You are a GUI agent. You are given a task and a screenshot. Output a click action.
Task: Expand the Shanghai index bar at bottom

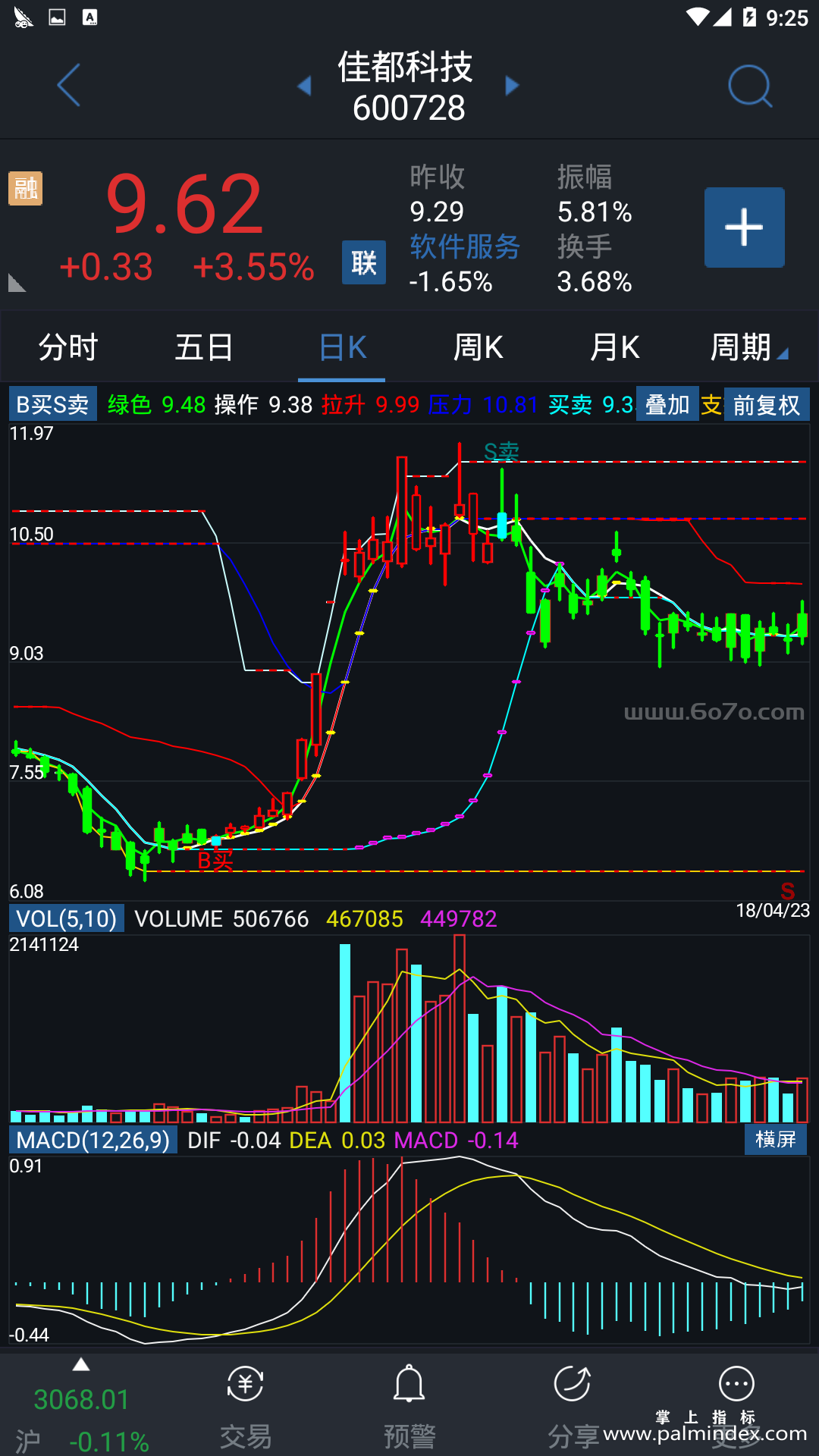(81, 1366)
